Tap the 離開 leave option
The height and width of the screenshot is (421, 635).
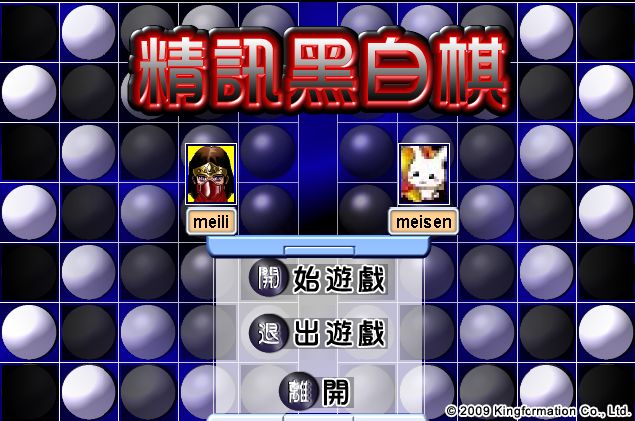point(318,391)
